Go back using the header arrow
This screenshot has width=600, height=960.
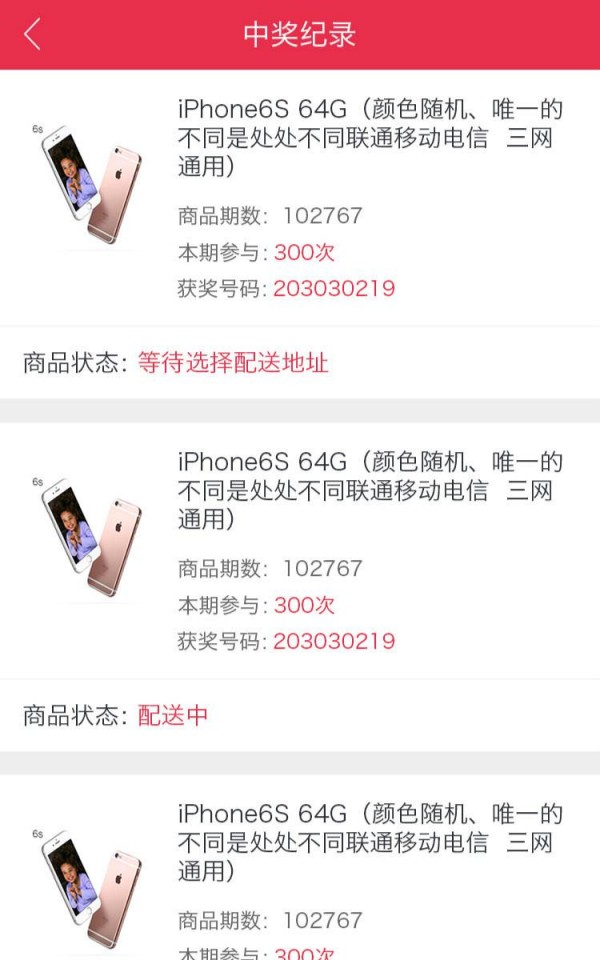tap(33, 34)
